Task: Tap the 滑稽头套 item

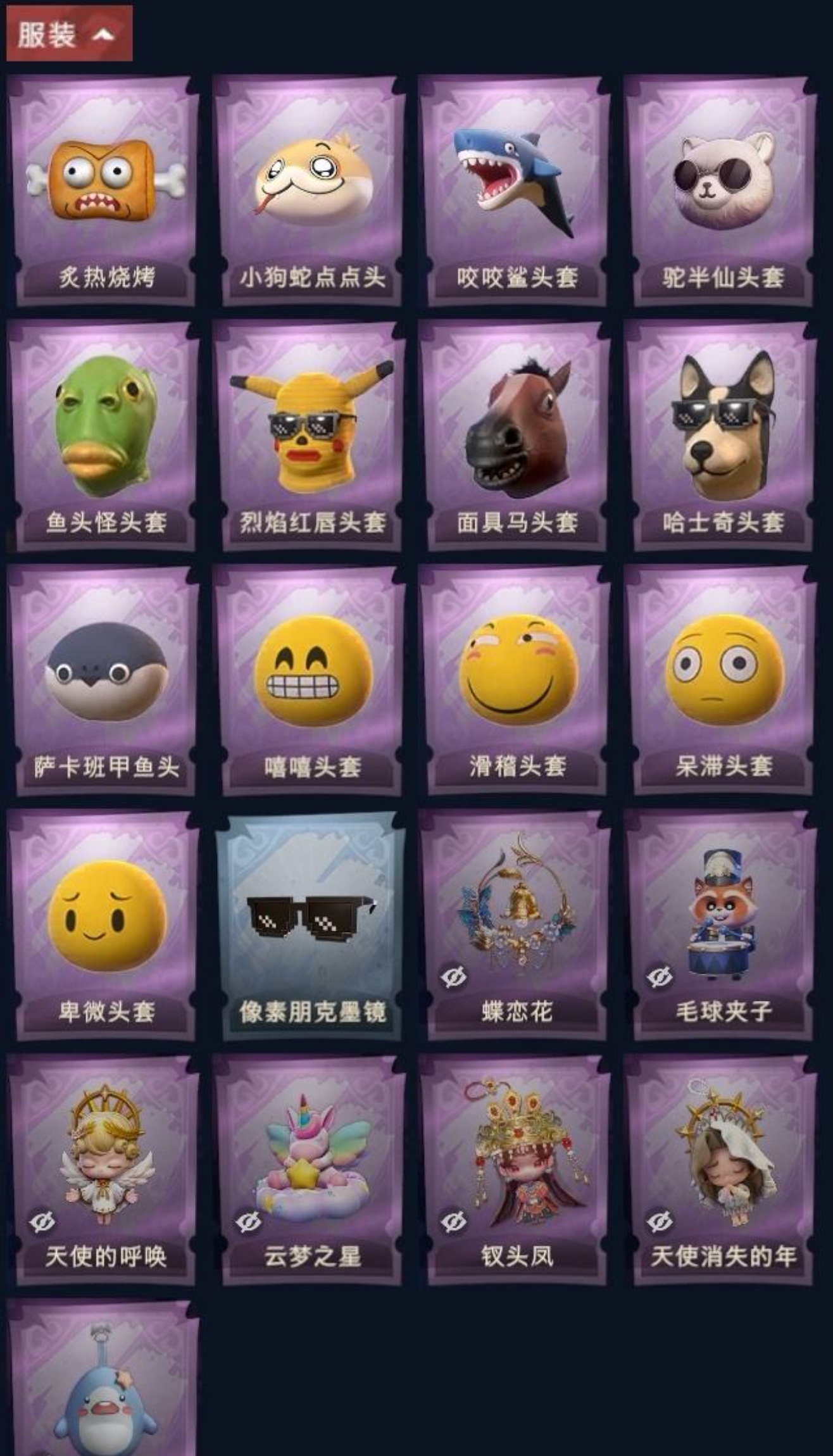Action: click(x=515, y=681)
